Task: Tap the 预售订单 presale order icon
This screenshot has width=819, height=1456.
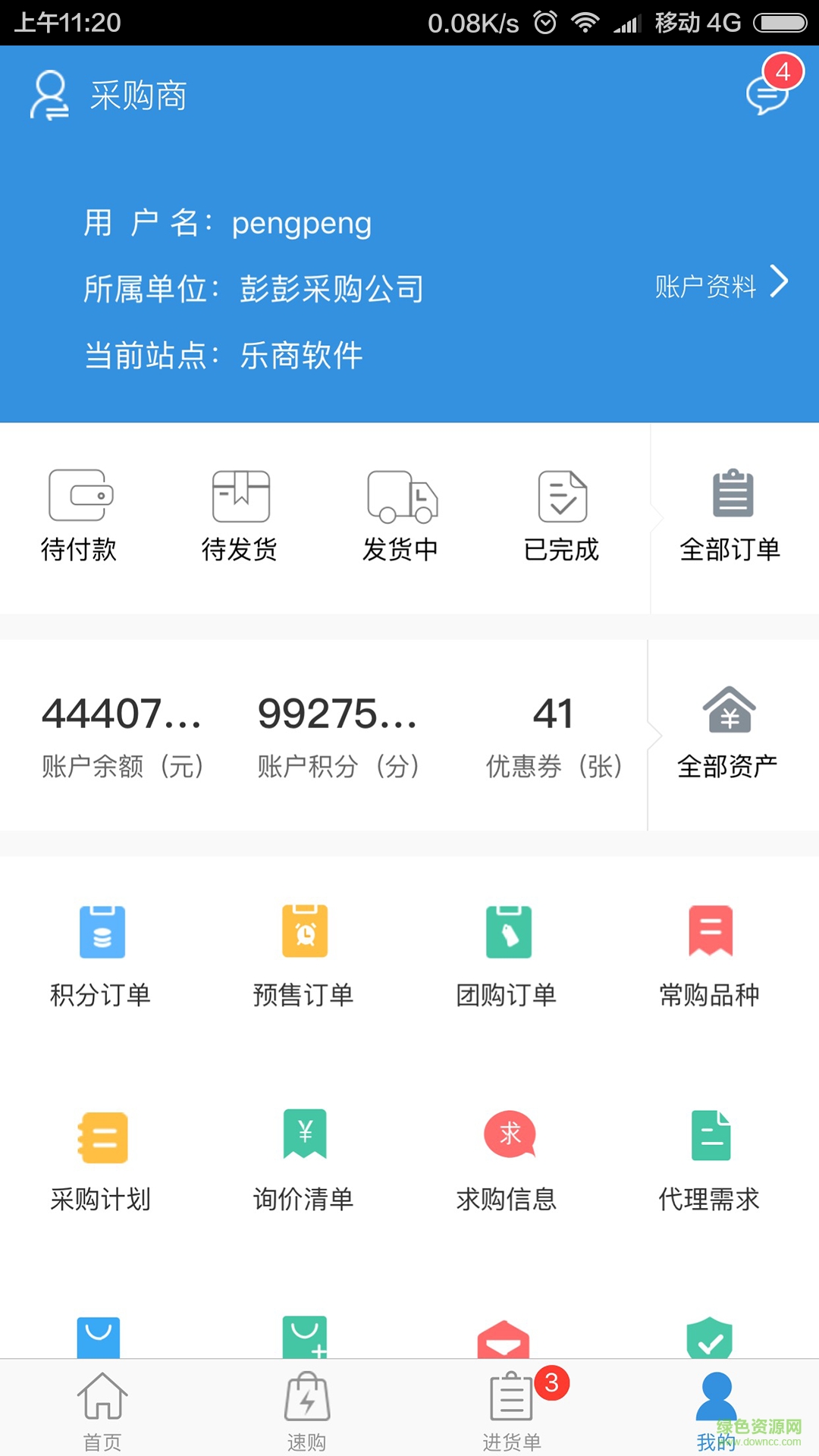Action: tap(304, 931)
